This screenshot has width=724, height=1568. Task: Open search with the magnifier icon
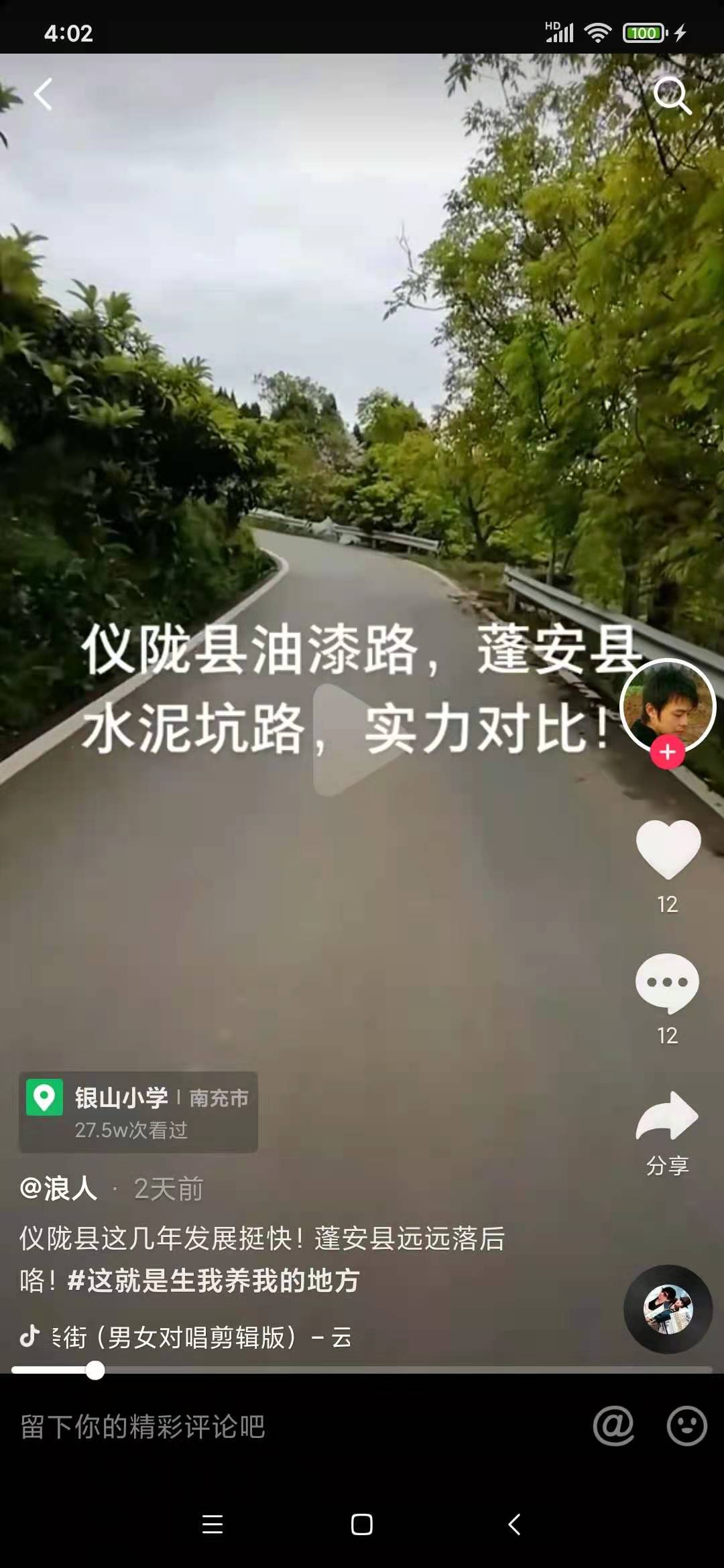point(672,95)
